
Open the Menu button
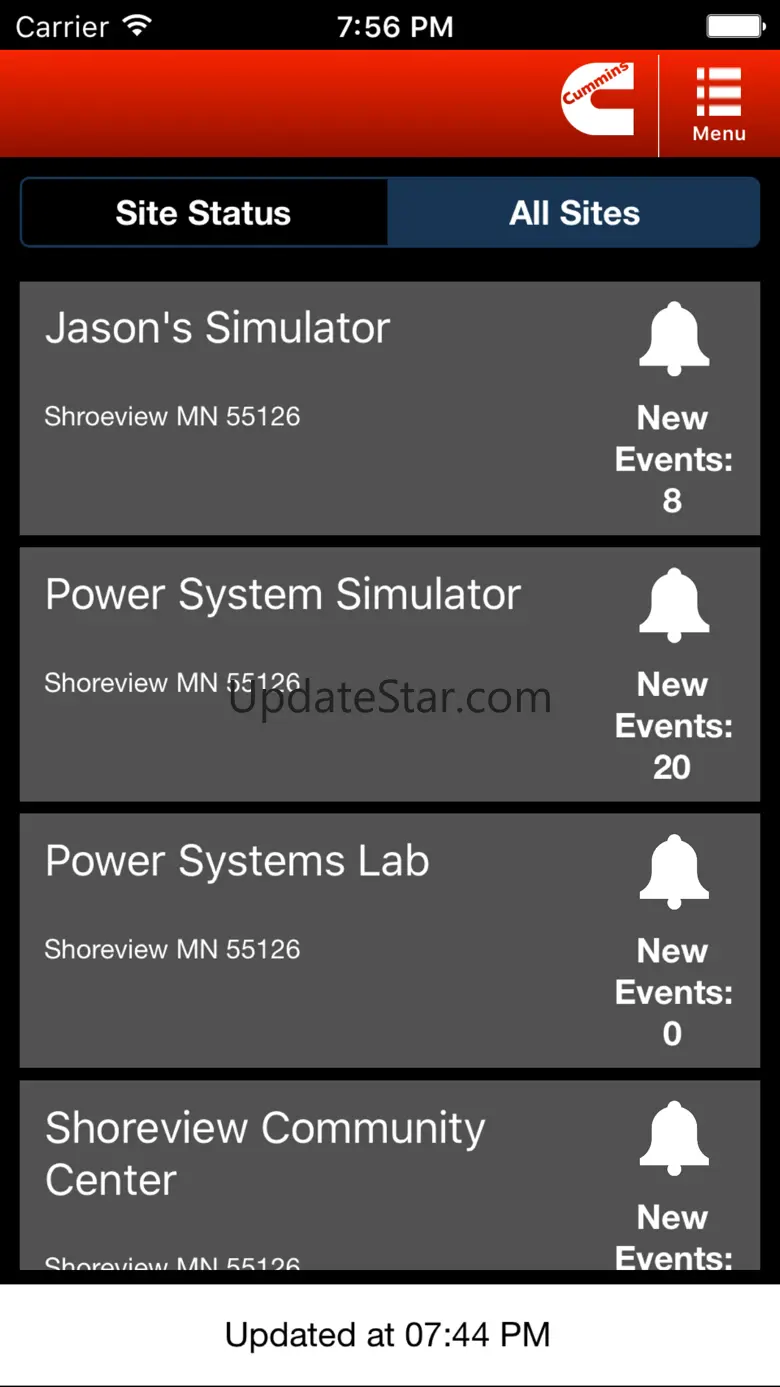pos(718,104)
